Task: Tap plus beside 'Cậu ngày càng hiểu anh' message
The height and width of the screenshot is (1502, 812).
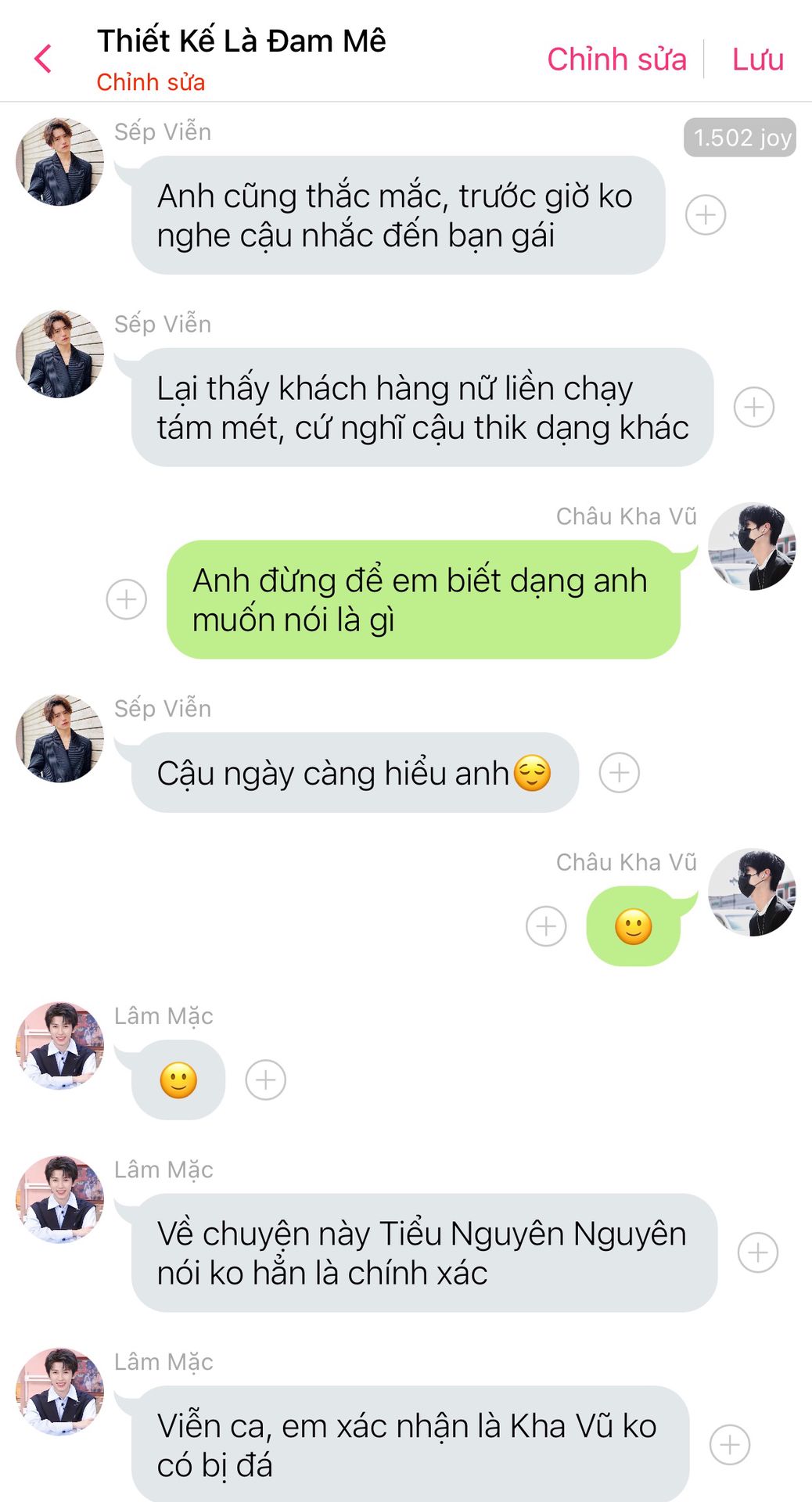Action: pyautogui.click(x=620, y=773)
